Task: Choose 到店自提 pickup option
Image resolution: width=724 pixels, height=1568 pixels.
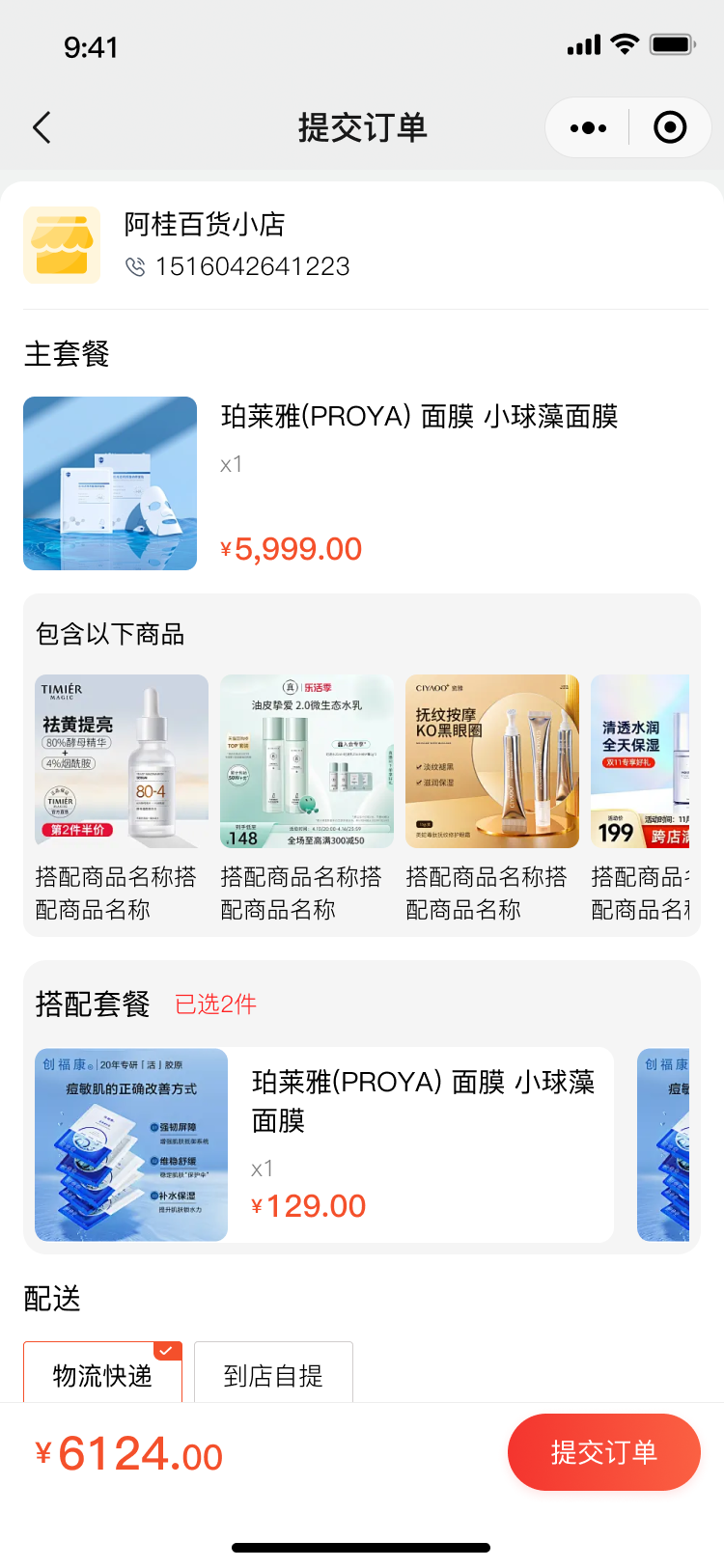Action: [x=273, y=1374]
